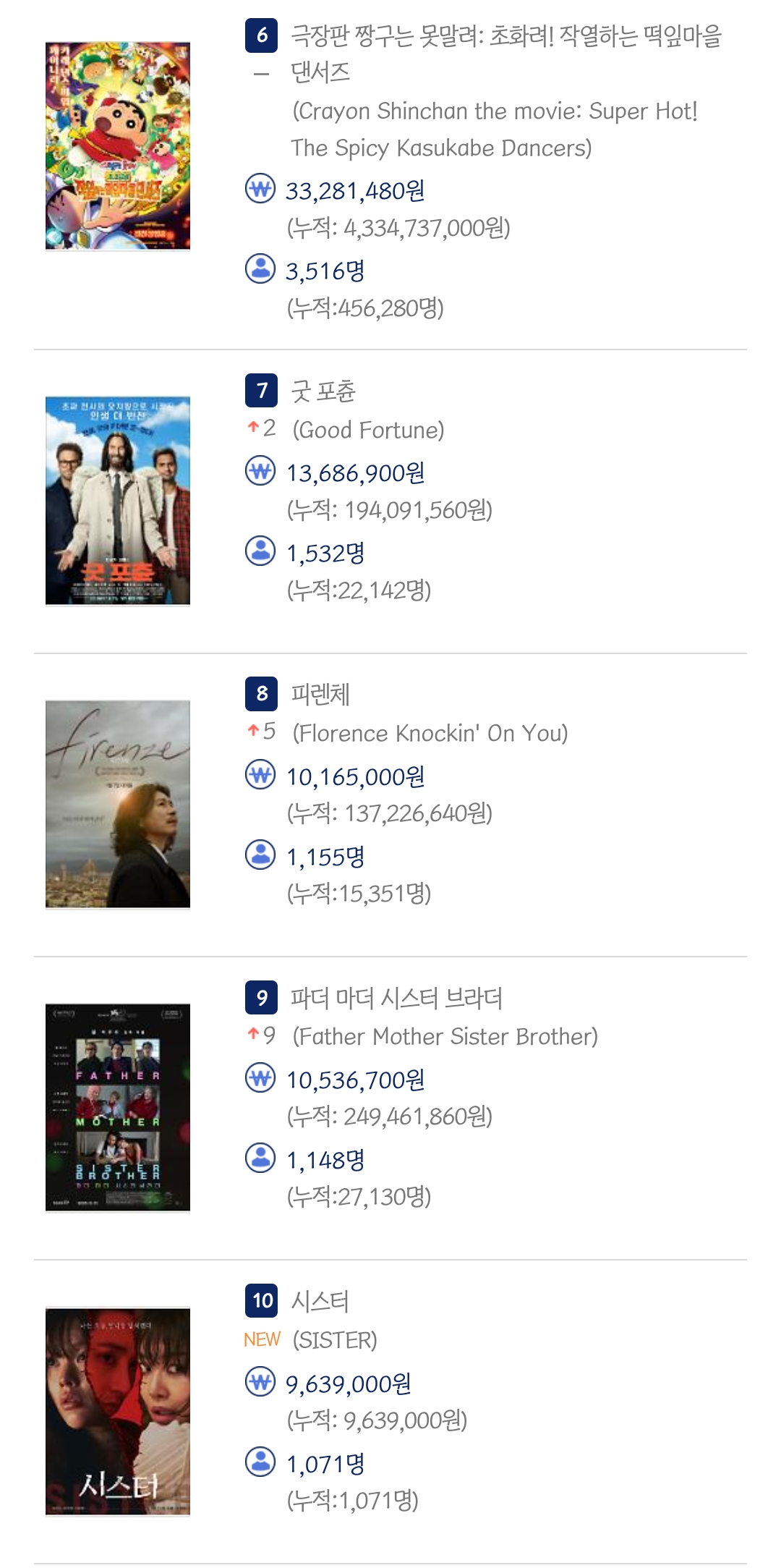Open the Crayon Shinchan movie poster
Screen dimensions: 781x1568
[118, 145]
